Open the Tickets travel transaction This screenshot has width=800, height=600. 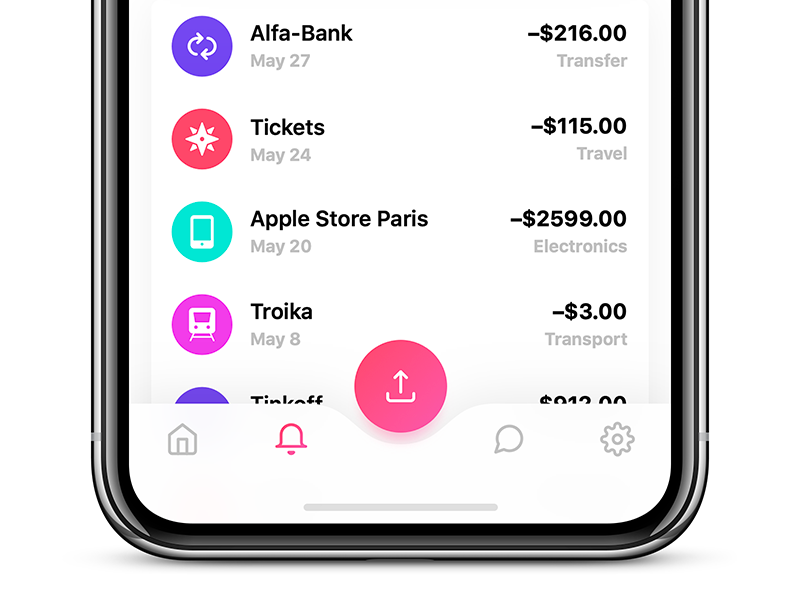point(400,139)
